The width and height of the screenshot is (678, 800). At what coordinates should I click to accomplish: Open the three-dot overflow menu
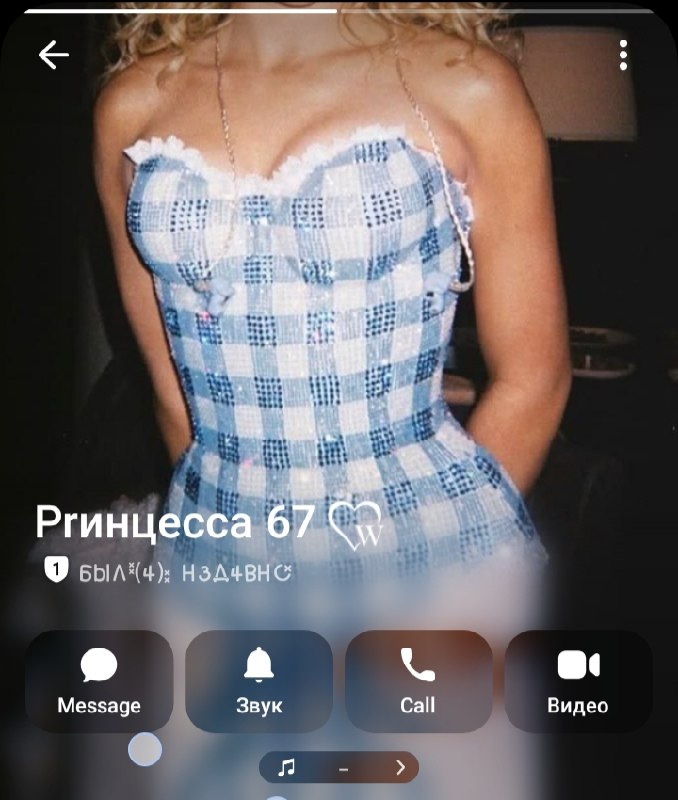pyautogui.click(x=623, y=55)
